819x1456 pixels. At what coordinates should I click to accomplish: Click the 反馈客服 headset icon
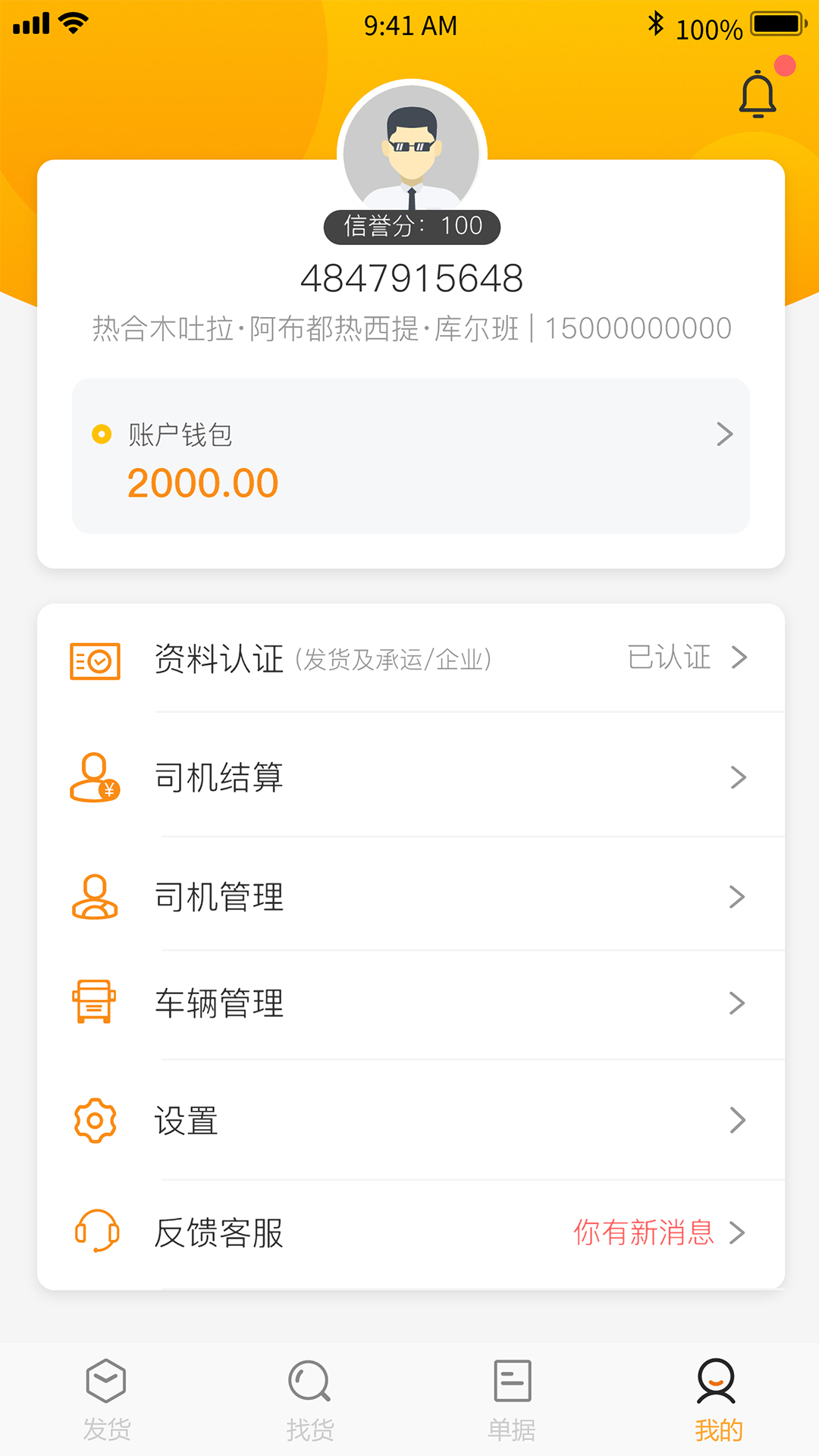(94, 1233)
